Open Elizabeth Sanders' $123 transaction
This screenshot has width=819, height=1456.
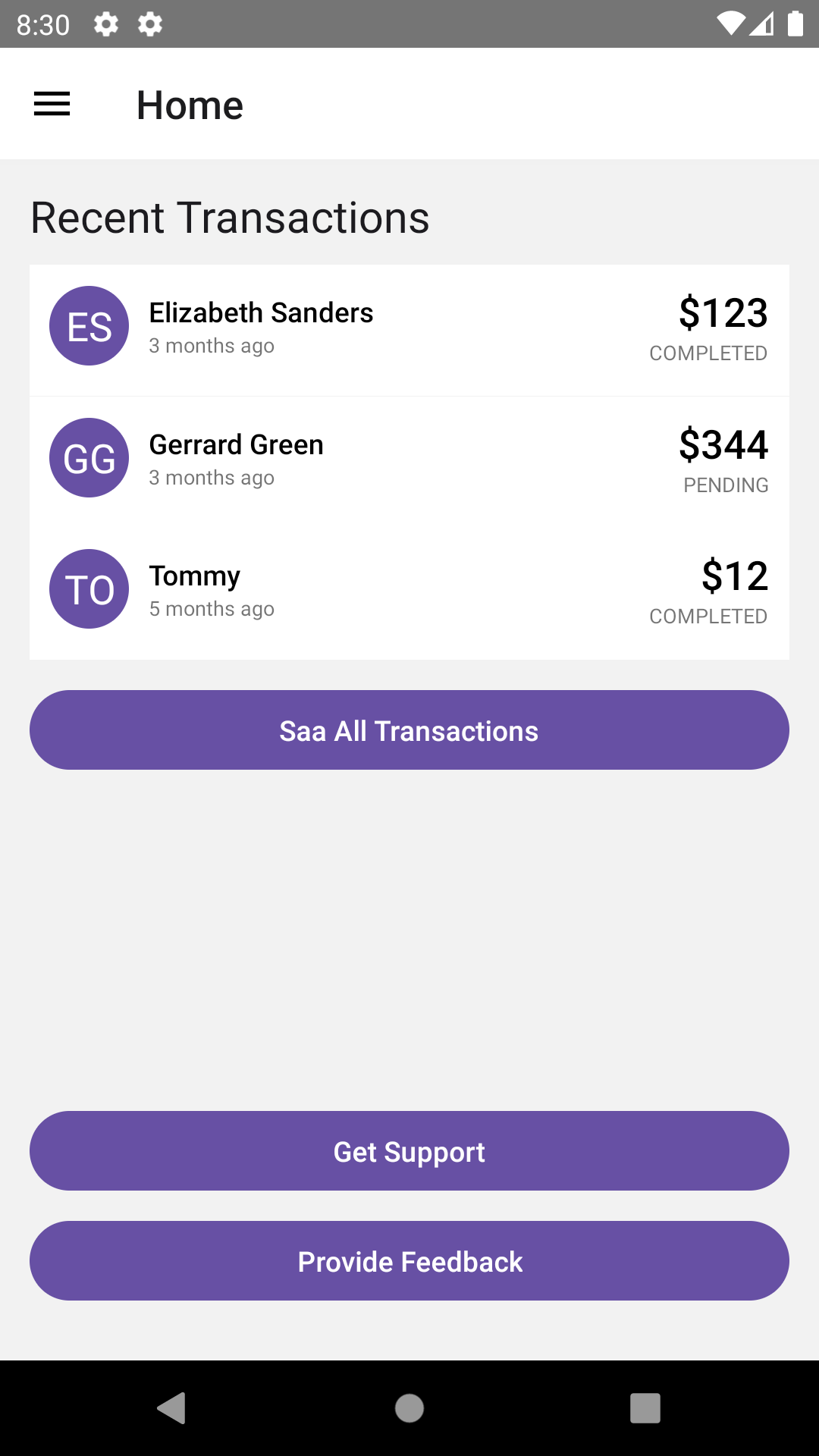click(409, 330)
